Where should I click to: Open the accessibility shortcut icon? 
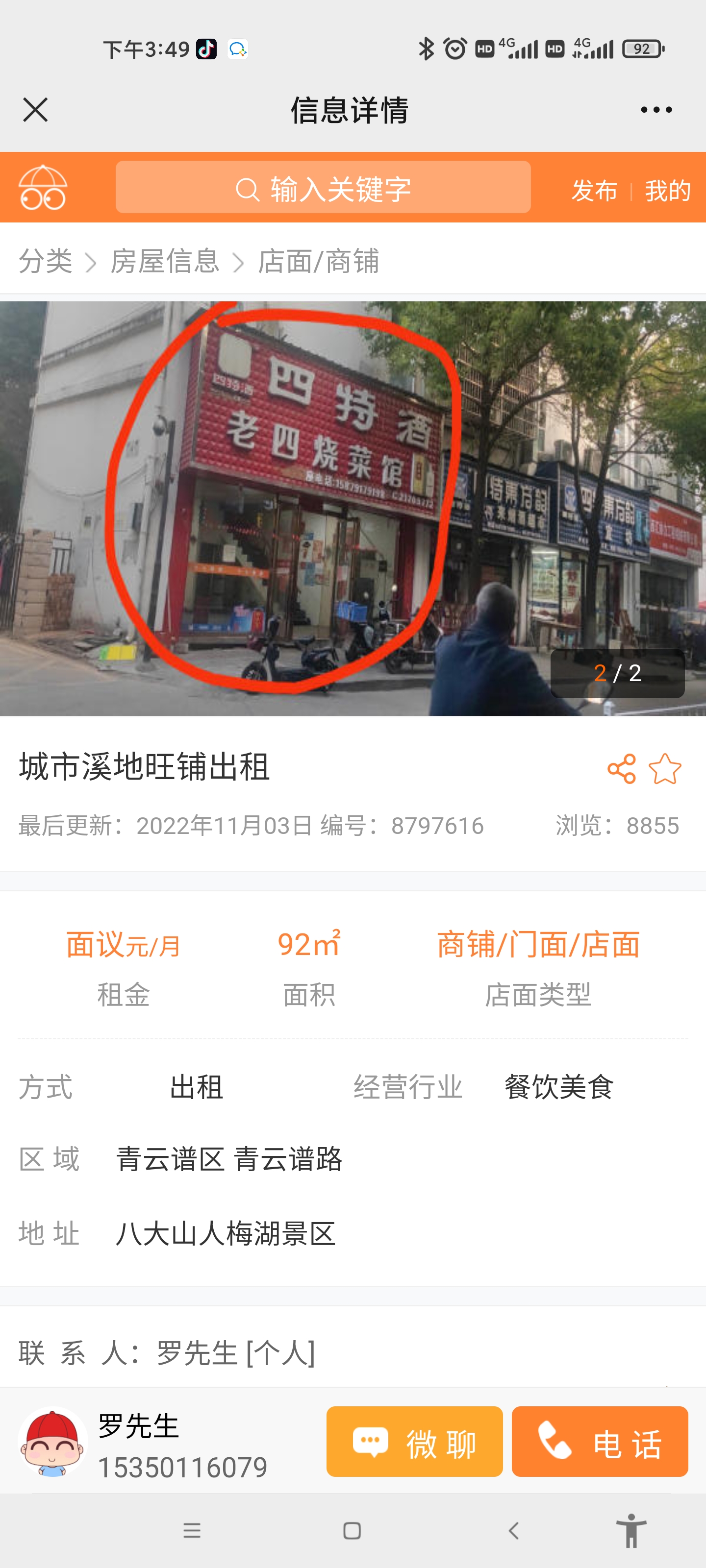[631, 1531]
